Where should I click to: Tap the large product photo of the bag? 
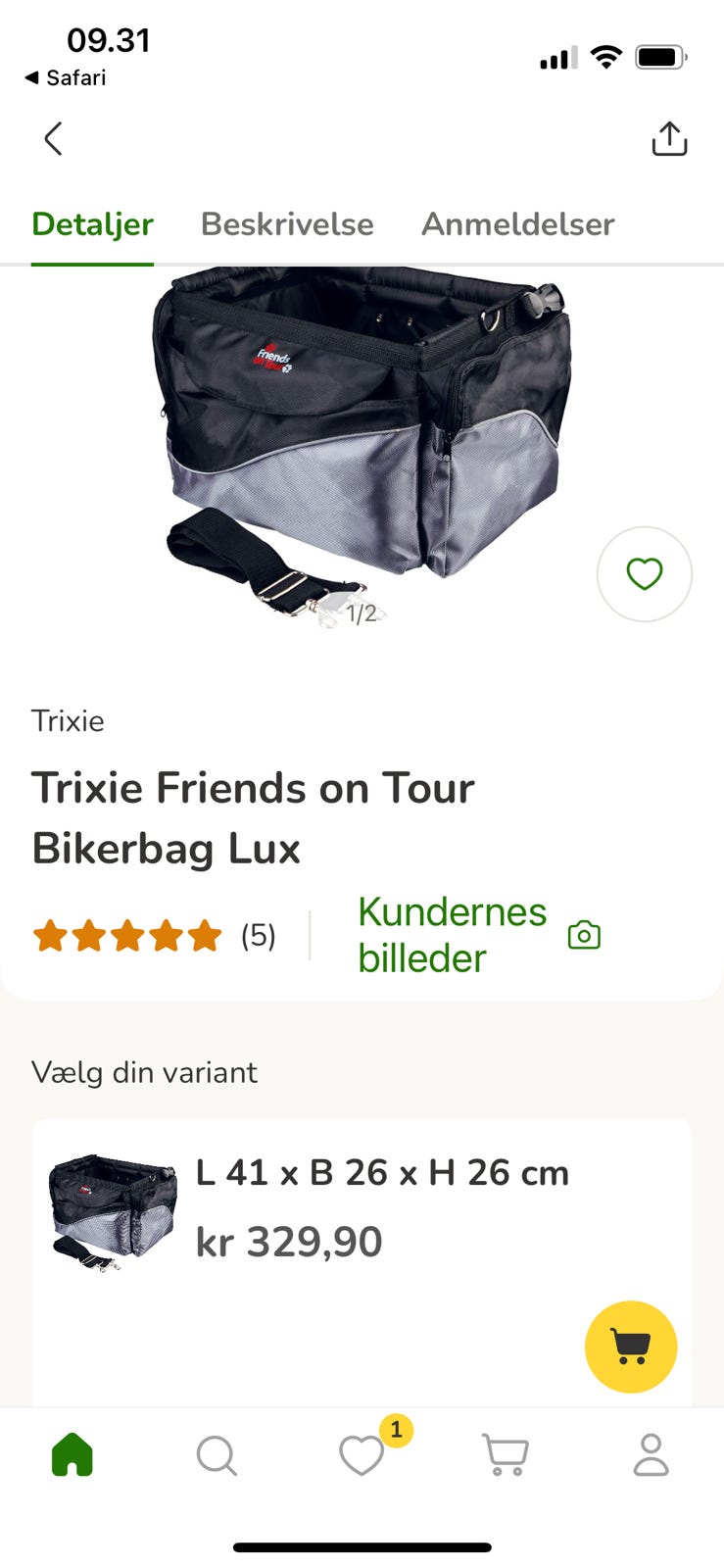362,441
